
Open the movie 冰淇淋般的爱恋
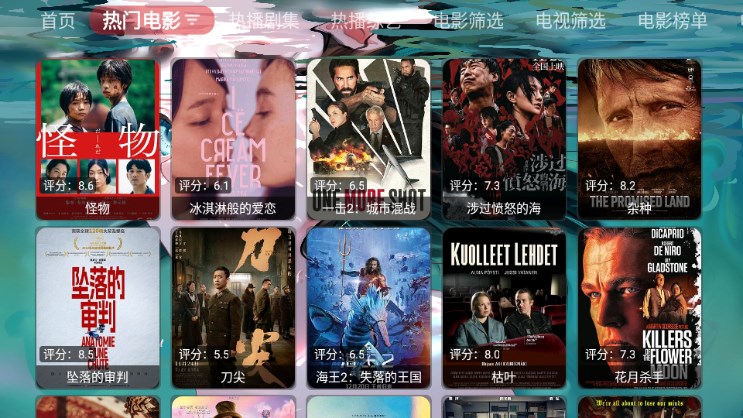[233, 138]
